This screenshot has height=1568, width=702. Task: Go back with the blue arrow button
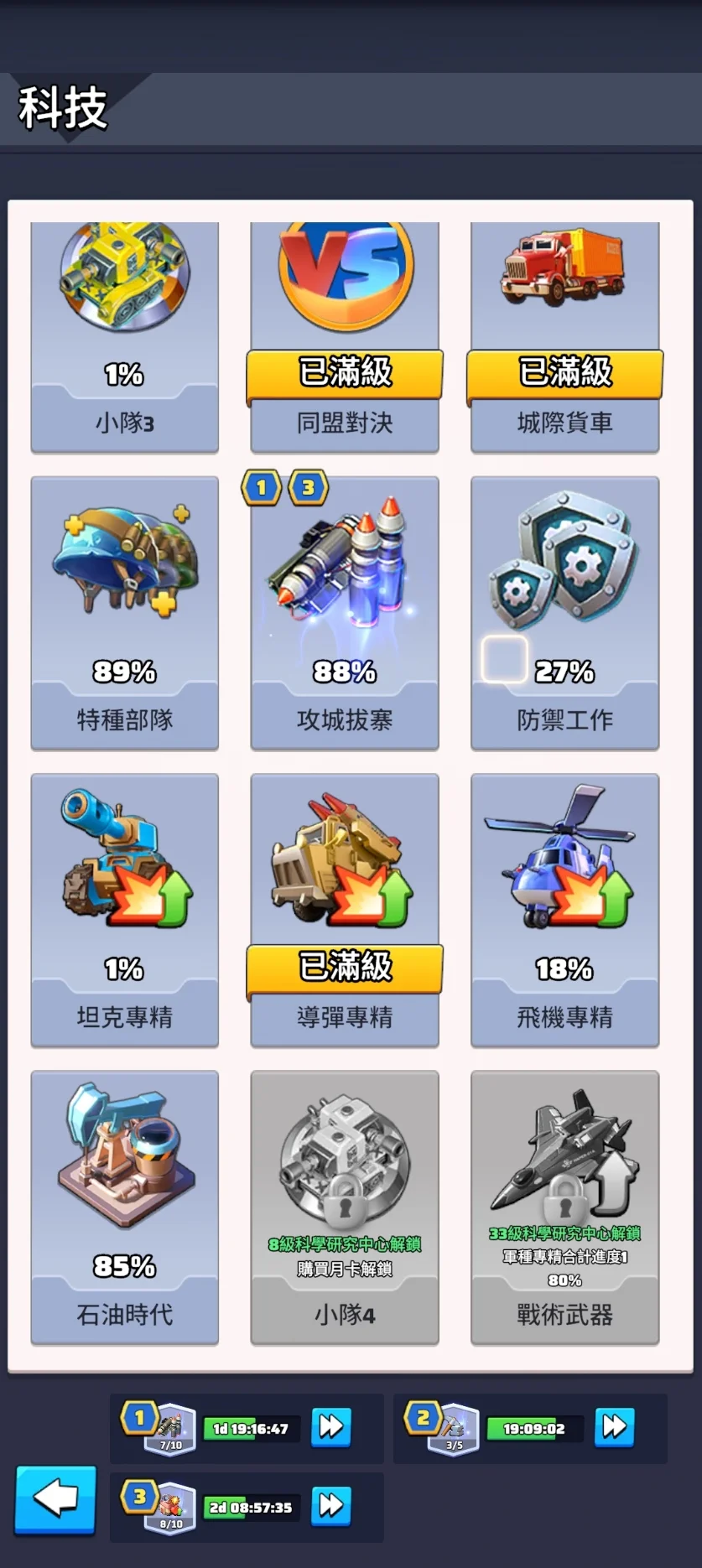point(55,1500)
